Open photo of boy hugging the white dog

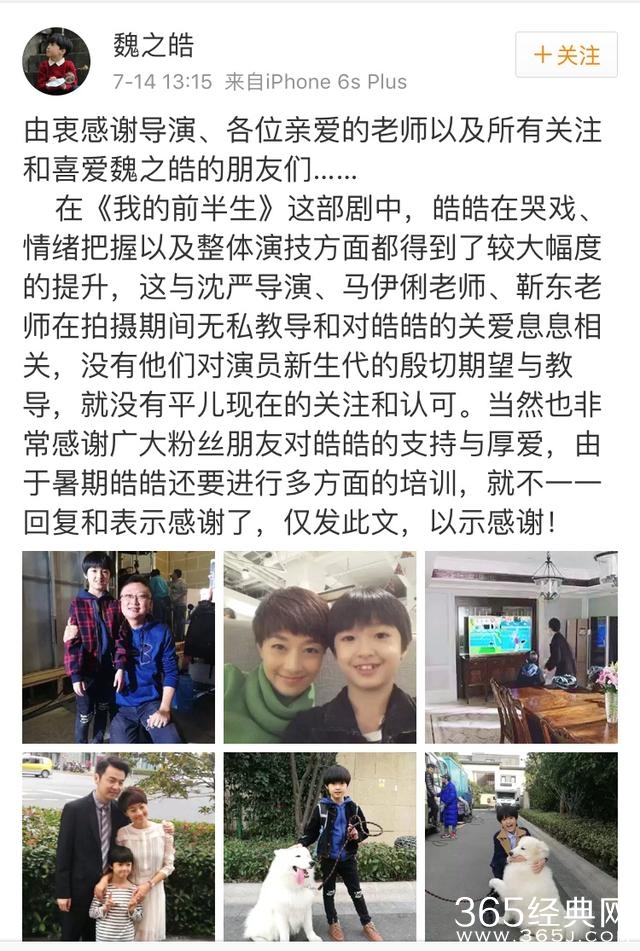[521, 847]
